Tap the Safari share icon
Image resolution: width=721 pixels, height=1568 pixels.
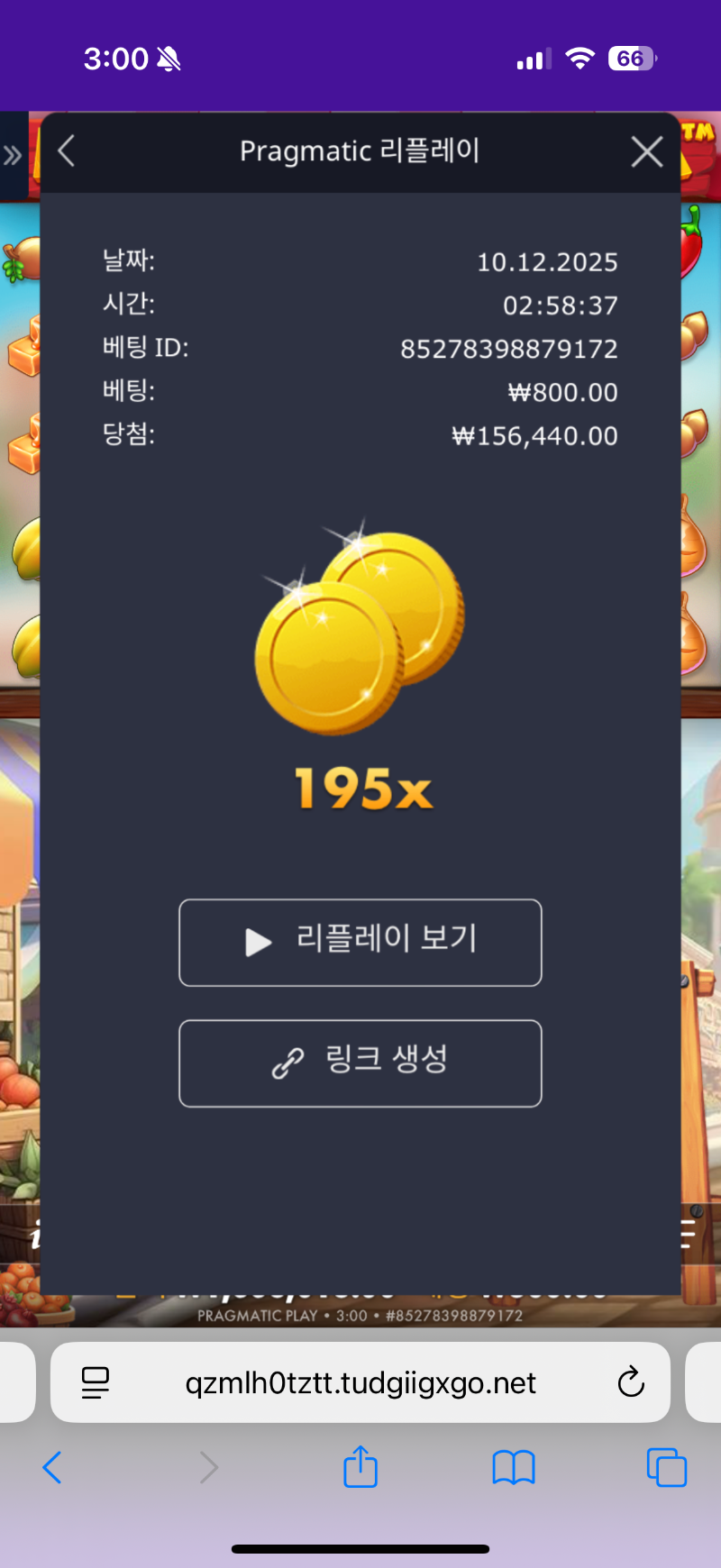point(360,1466)
